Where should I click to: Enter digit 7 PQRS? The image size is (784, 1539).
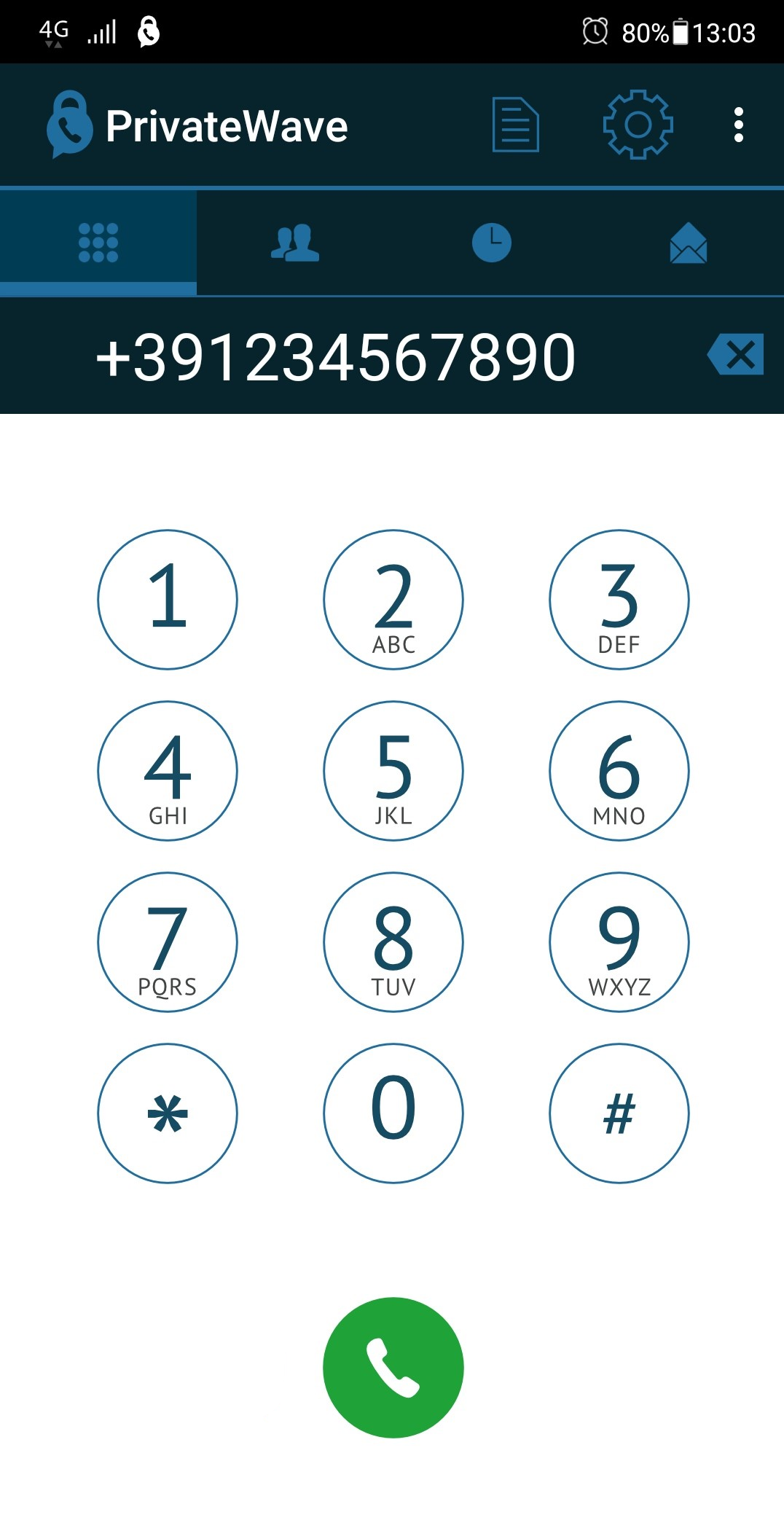pyautogui.click(x=168, y=941)
